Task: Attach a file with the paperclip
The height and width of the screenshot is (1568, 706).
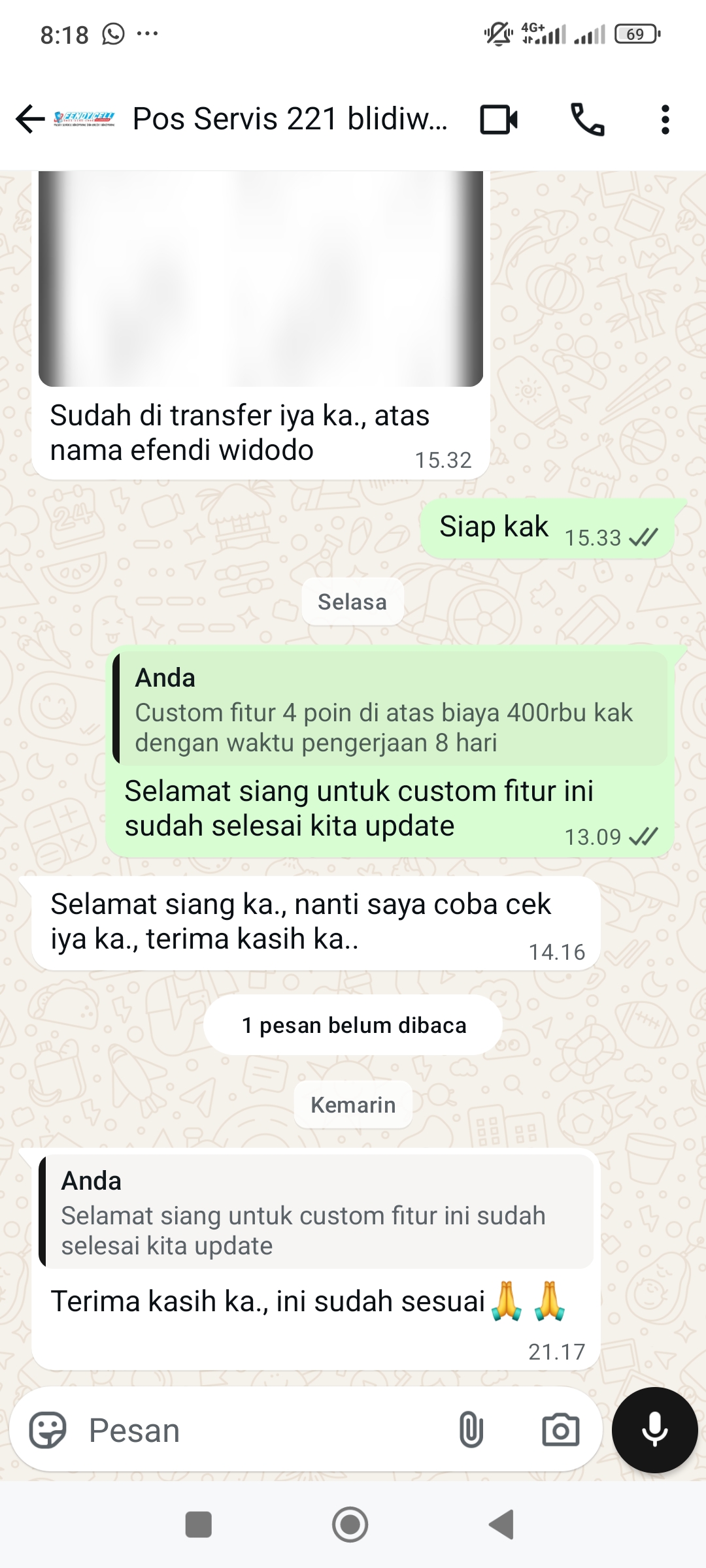Action: [471, 1430]
